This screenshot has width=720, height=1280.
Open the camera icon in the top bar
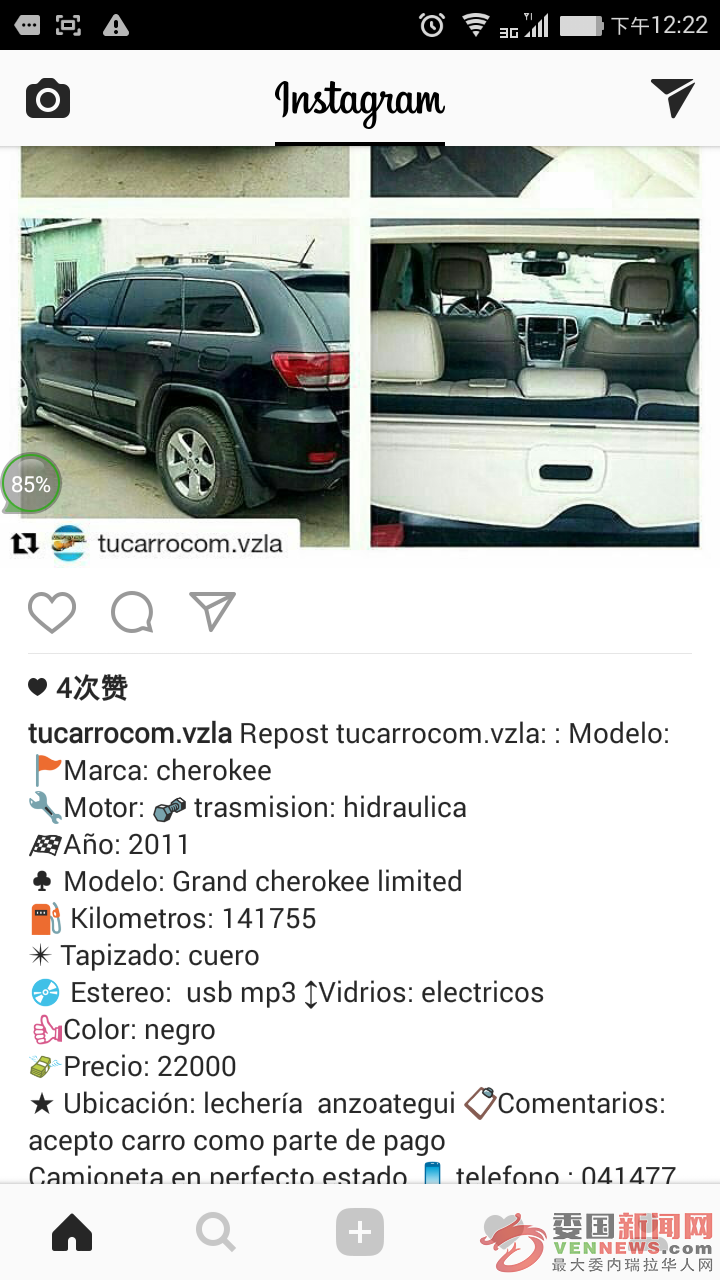pos(48,99)
